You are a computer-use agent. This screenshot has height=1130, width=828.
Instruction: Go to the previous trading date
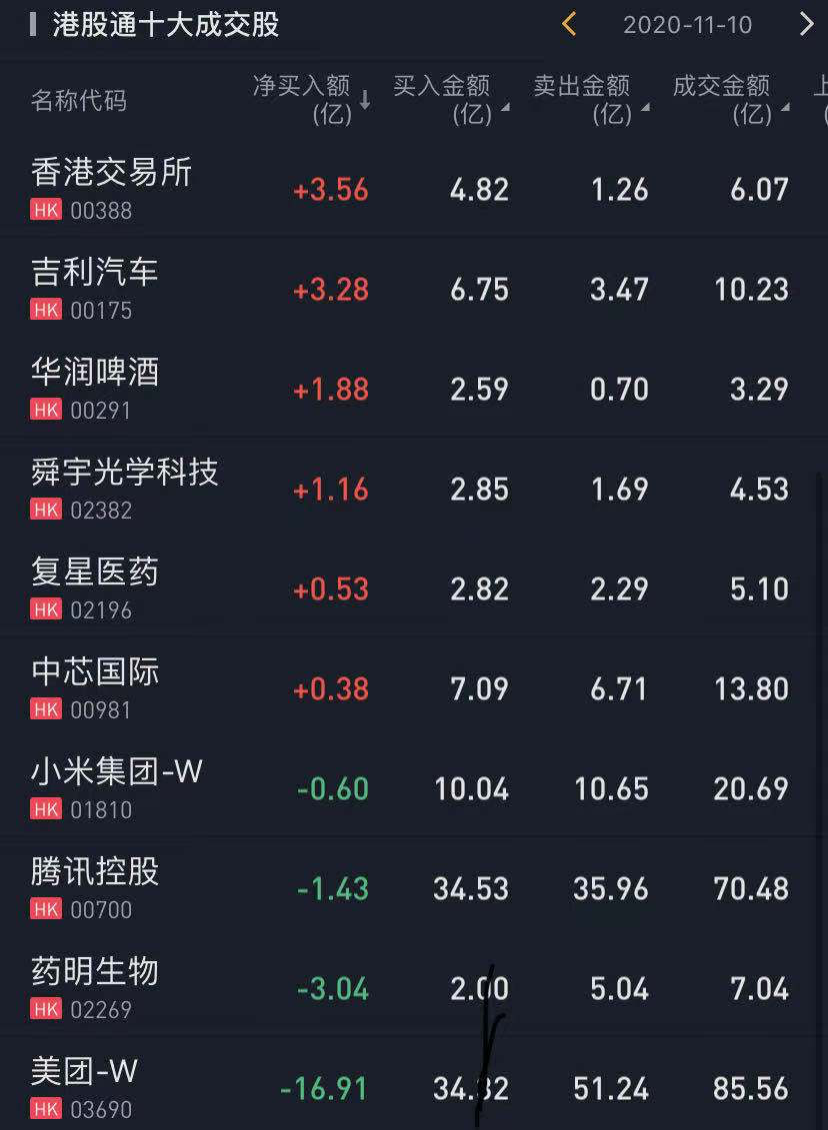569,24
